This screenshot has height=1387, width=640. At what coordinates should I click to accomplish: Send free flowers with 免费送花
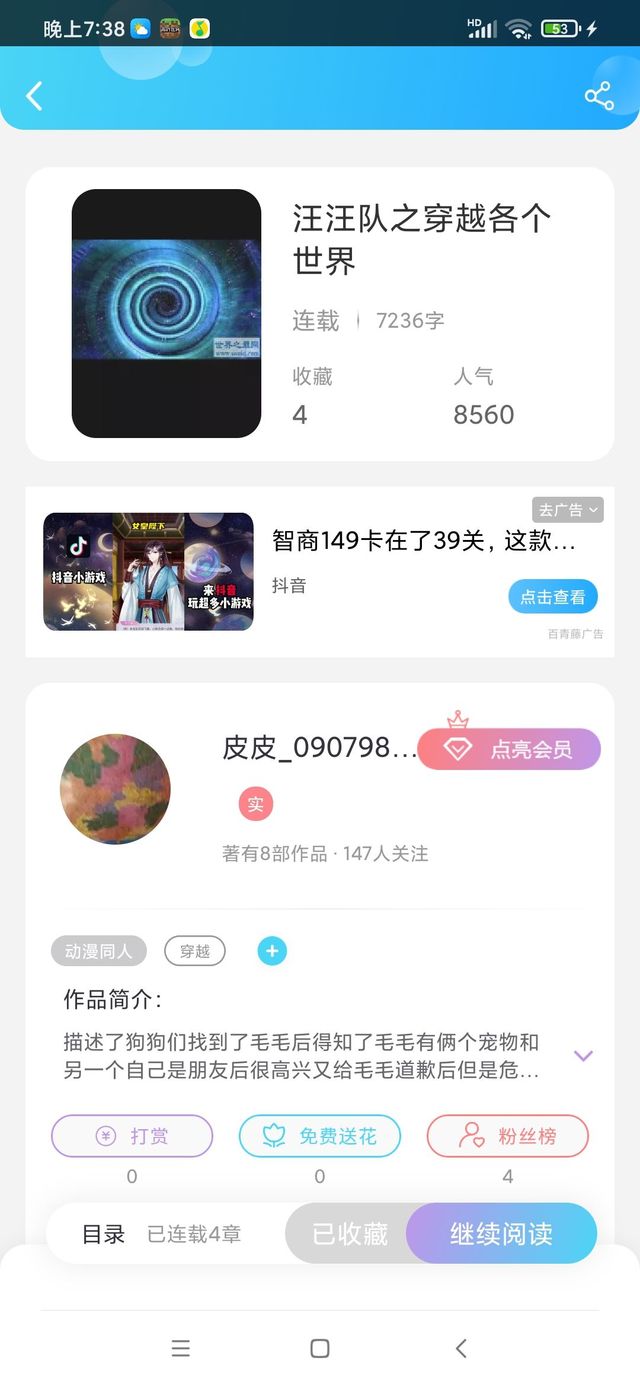click(320, 1136)
